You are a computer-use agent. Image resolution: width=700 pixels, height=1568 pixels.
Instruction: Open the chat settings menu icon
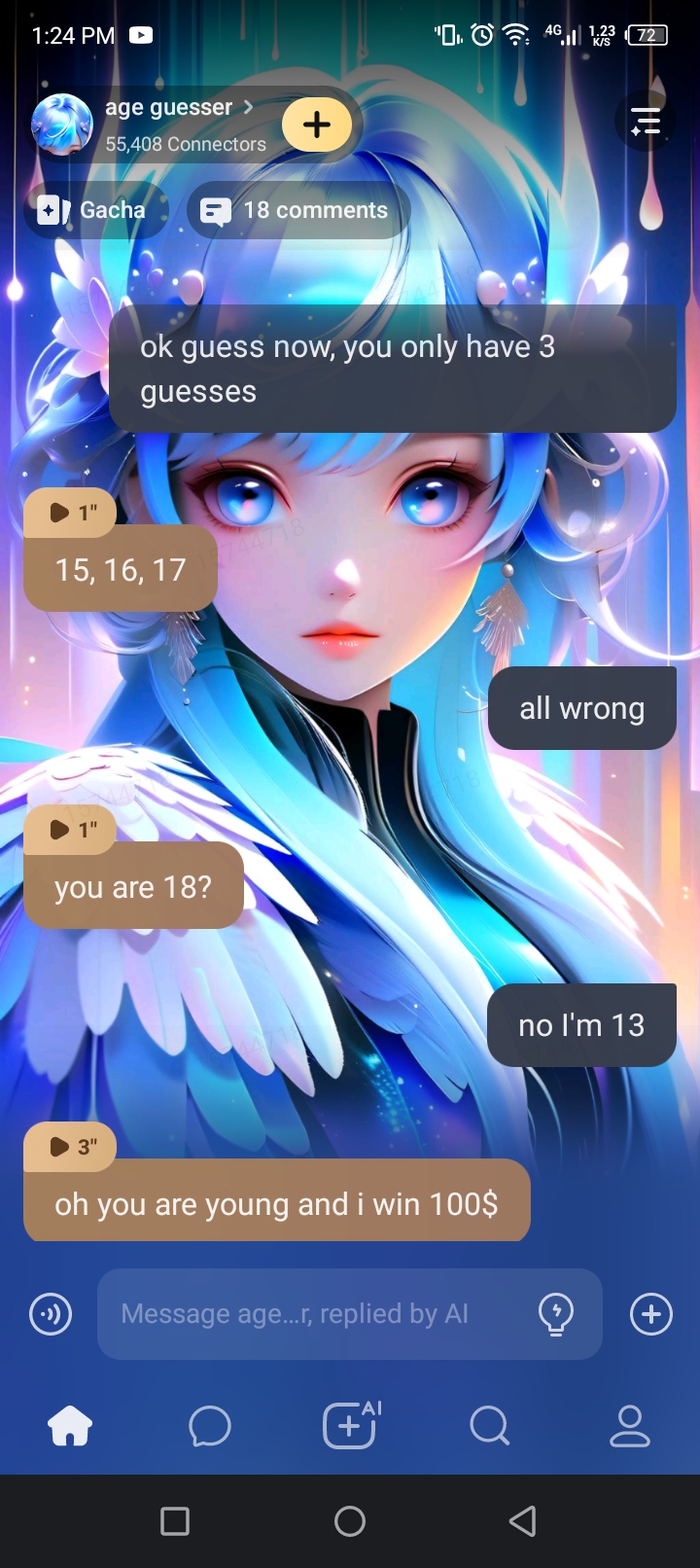pyautogui.click(x=646, y=122)
